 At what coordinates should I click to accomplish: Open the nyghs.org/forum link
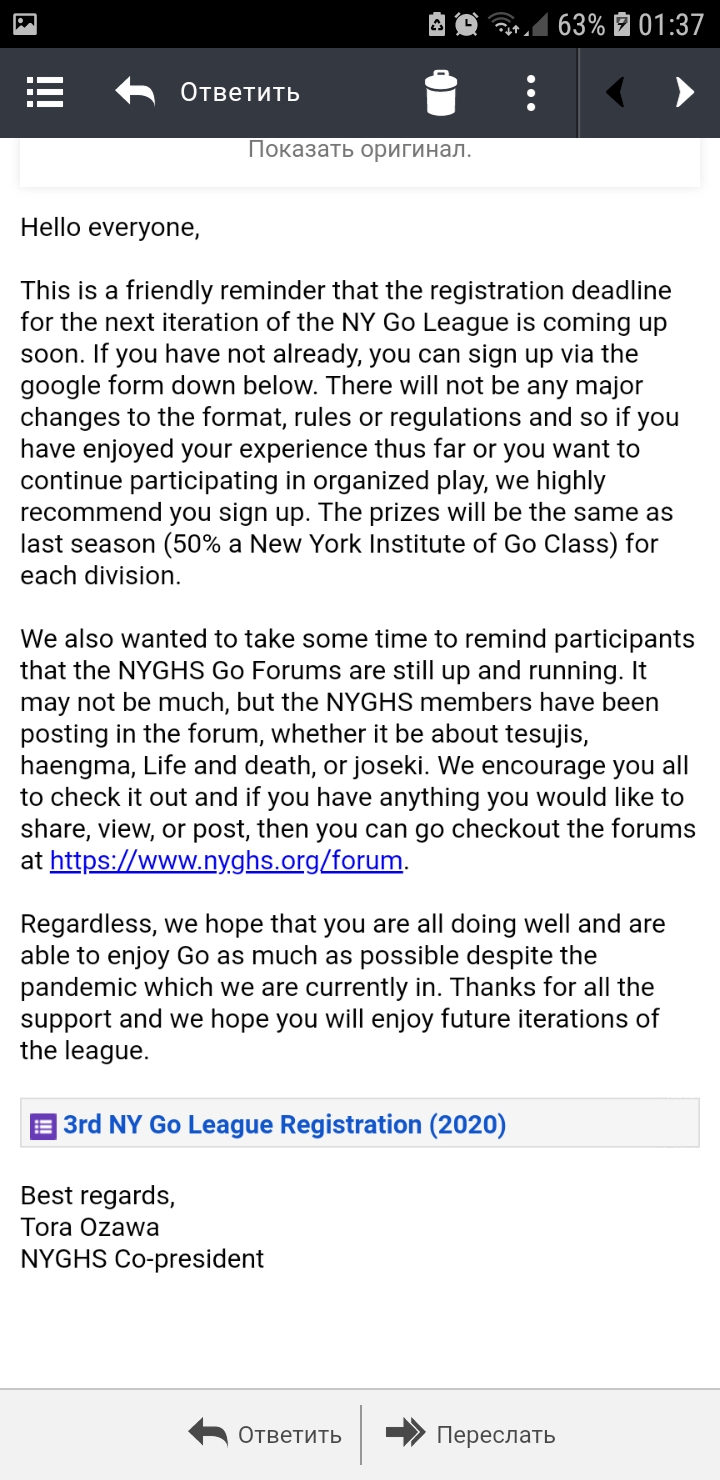tap(226, 860)
